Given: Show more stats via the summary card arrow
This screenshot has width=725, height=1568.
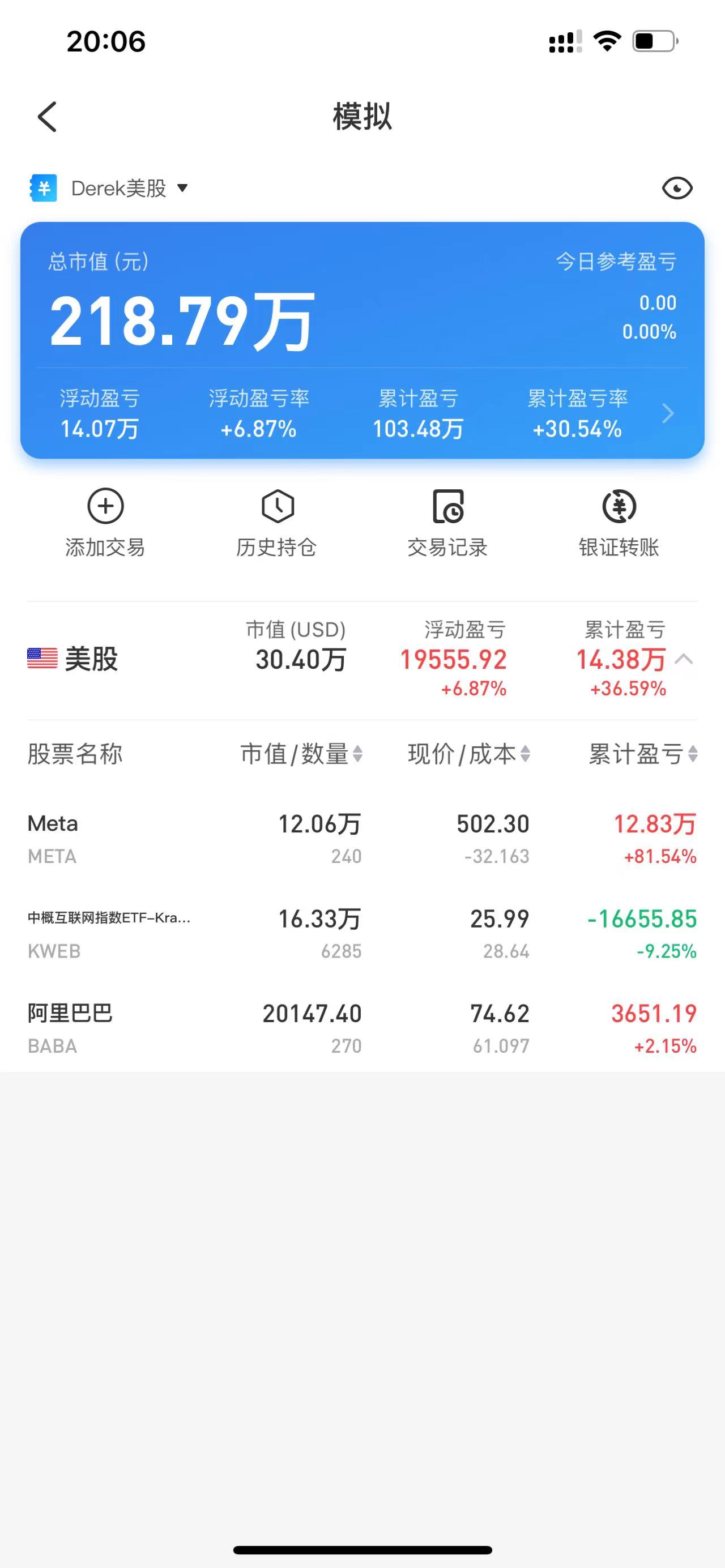Looking at the screenshot, I should click(x=668, y=414).
